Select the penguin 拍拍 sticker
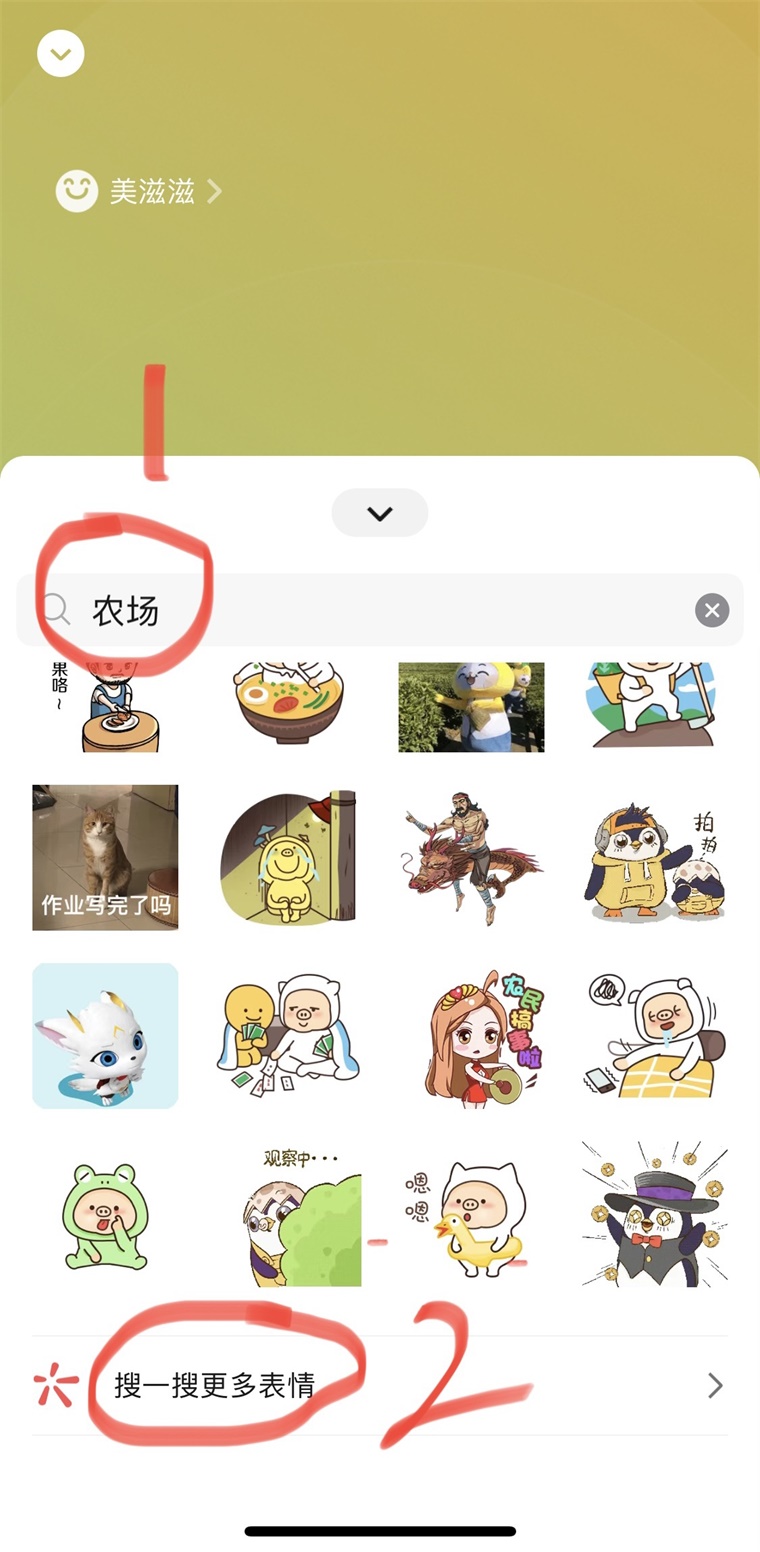 click(655, 860)
